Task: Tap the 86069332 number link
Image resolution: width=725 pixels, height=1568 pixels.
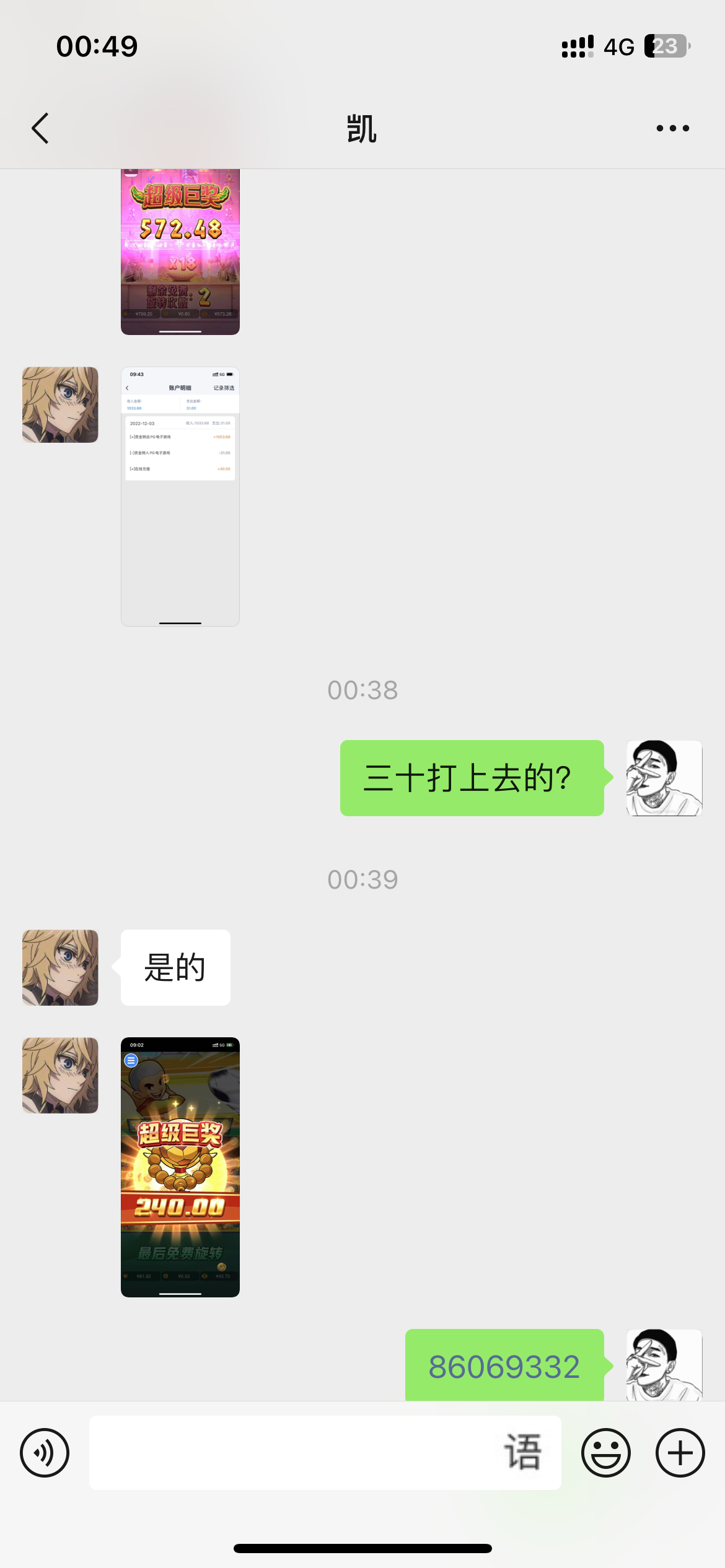Action: click(504, 1367)
